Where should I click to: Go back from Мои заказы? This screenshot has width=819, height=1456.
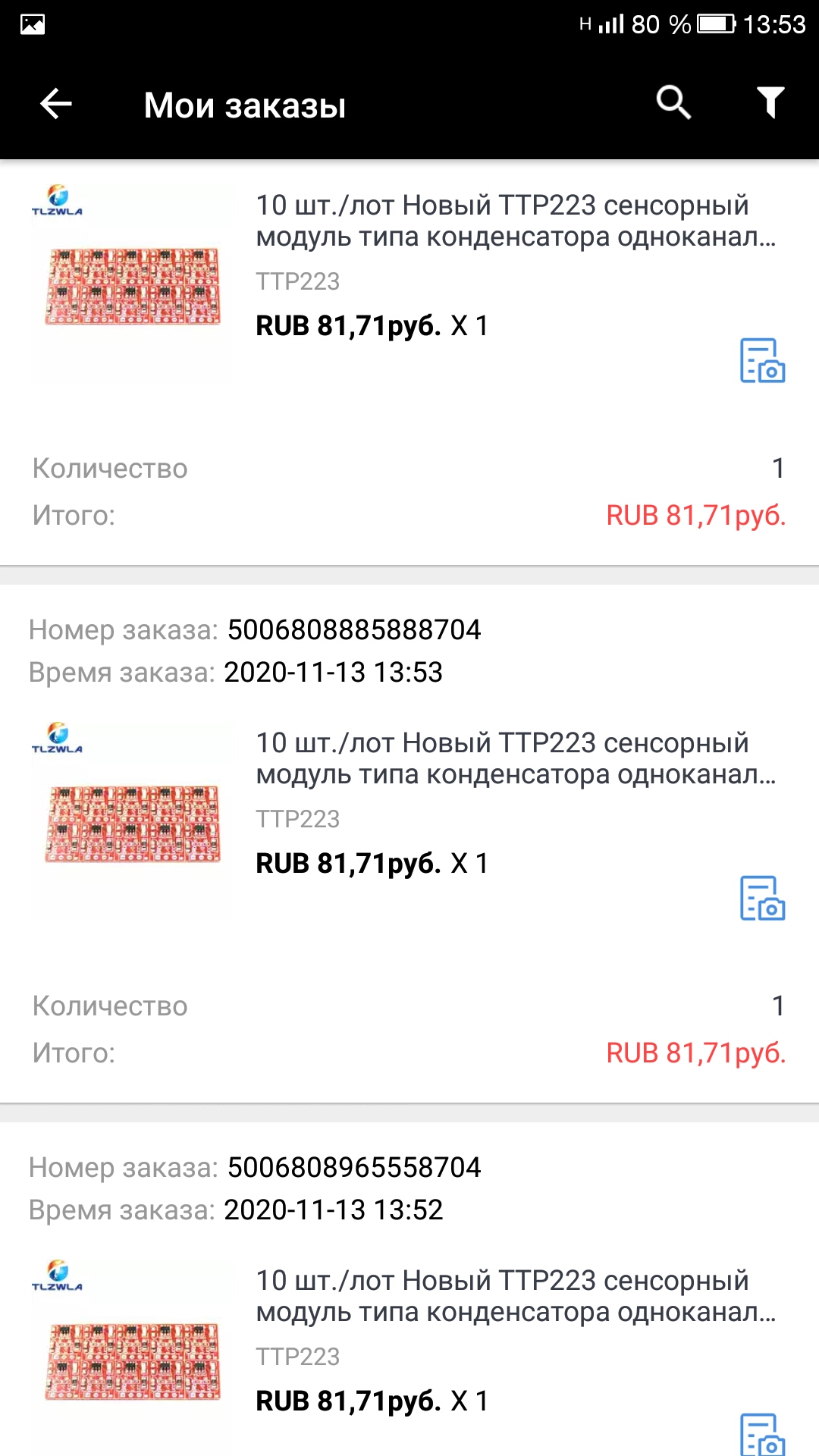click(x=55, y=104)
